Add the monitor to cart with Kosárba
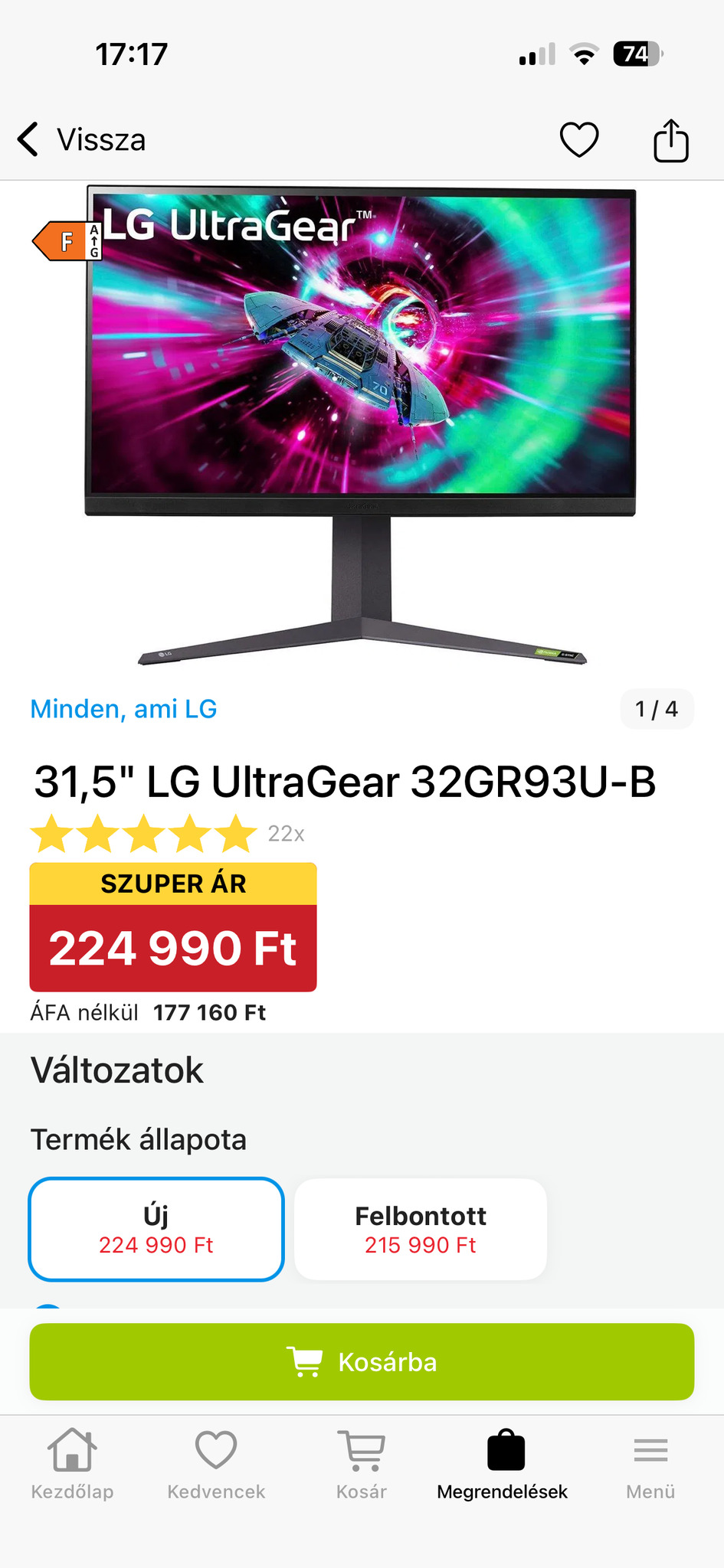This screenshot has width=724, height=1568. point(362,1362)
